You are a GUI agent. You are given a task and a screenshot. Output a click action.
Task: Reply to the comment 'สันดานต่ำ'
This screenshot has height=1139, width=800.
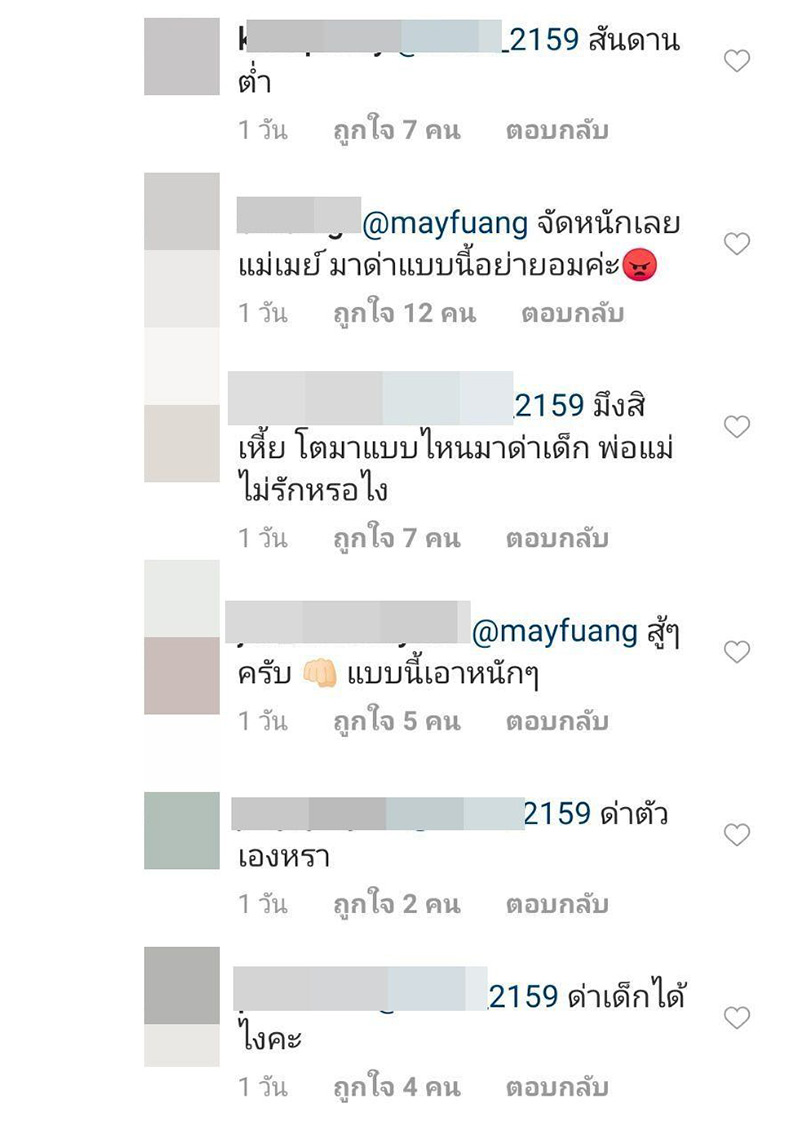click(x=558, y=130)
